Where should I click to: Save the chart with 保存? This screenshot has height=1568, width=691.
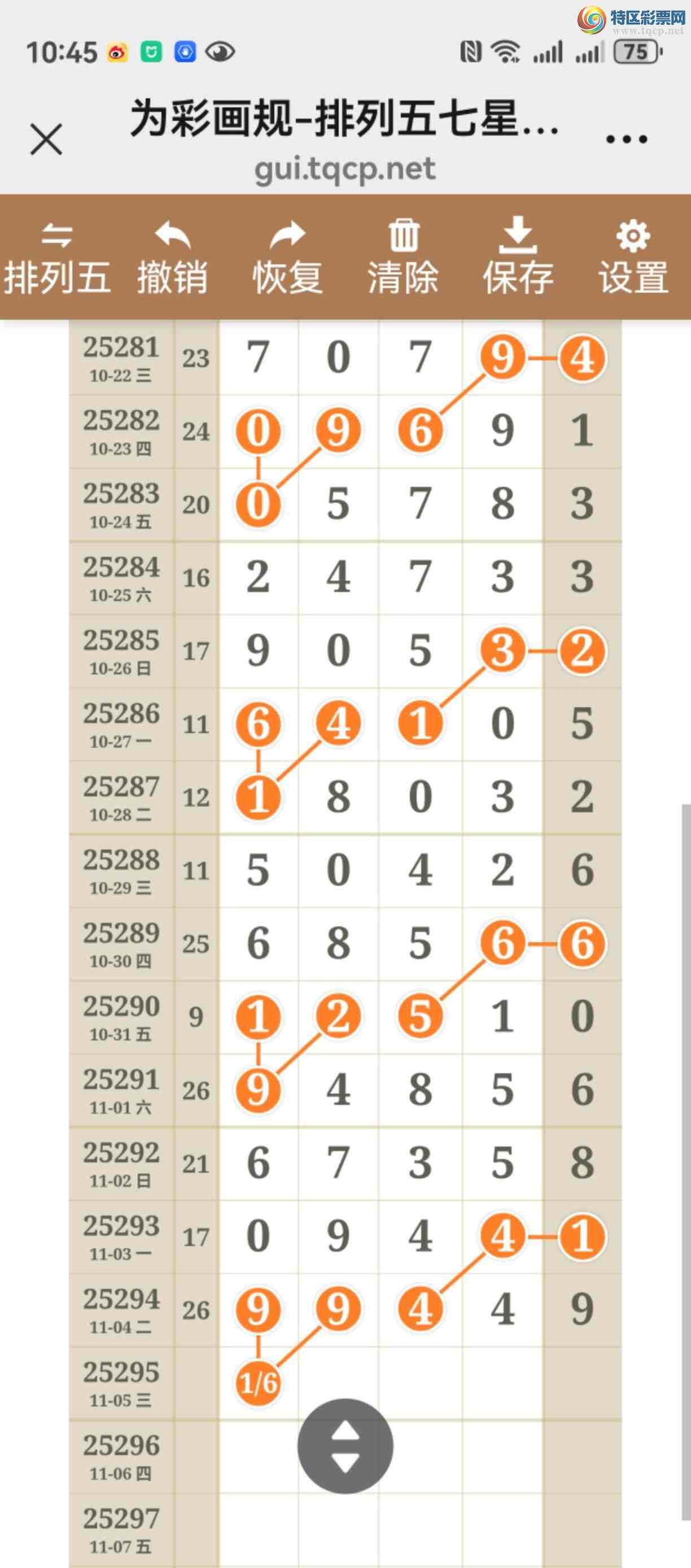click(x=518, y=258)
